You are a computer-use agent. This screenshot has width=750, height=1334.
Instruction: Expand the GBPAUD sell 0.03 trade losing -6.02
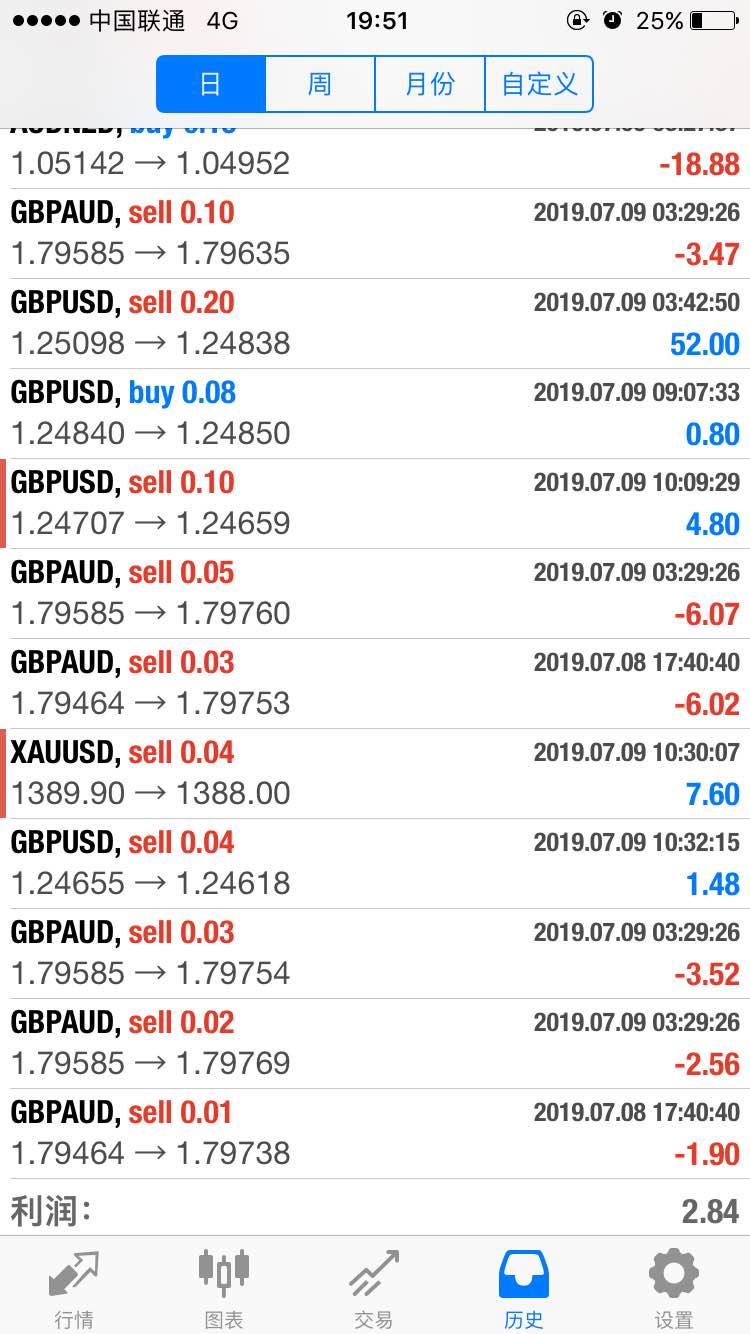[x=375, y=684]
